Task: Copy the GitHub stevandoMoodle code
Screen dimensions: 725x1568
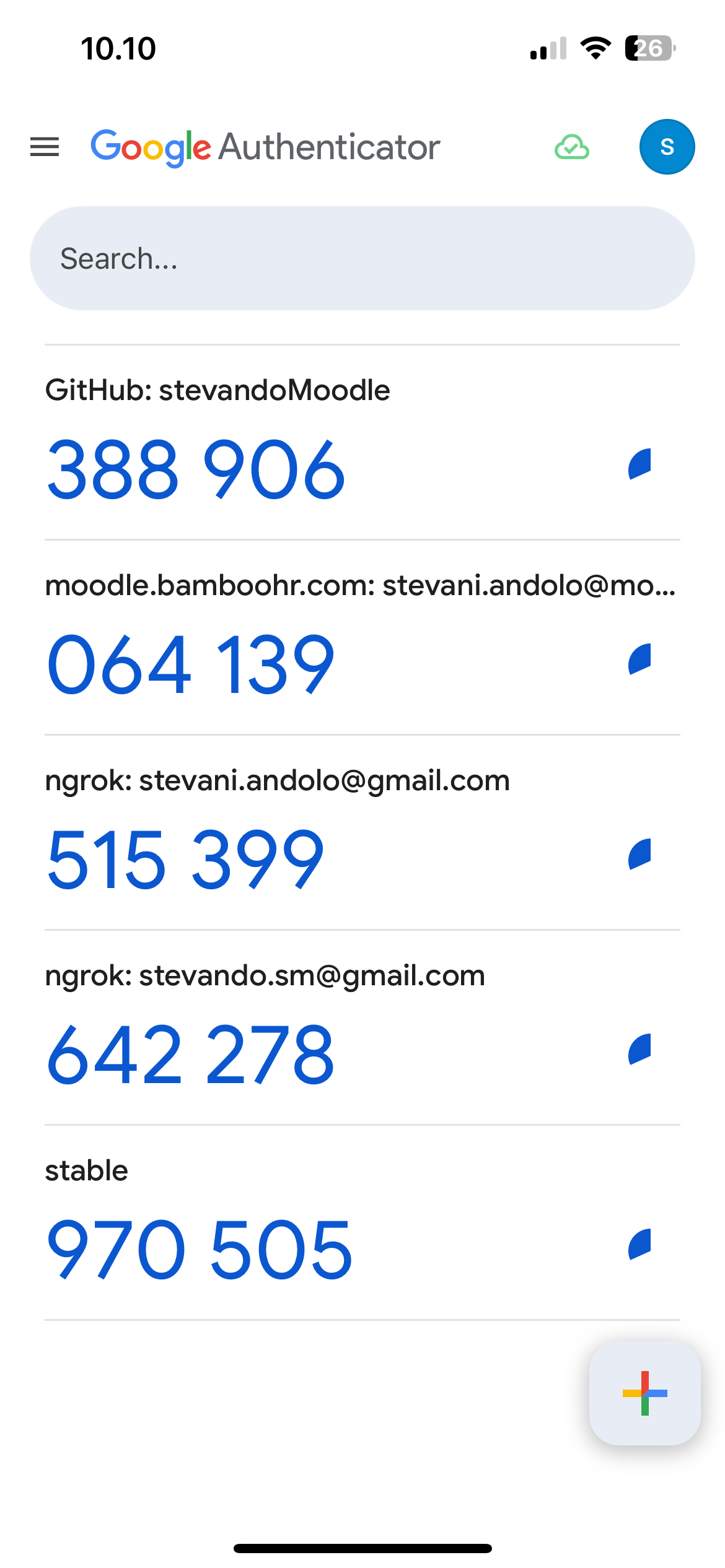Action: tap(196, 469)
